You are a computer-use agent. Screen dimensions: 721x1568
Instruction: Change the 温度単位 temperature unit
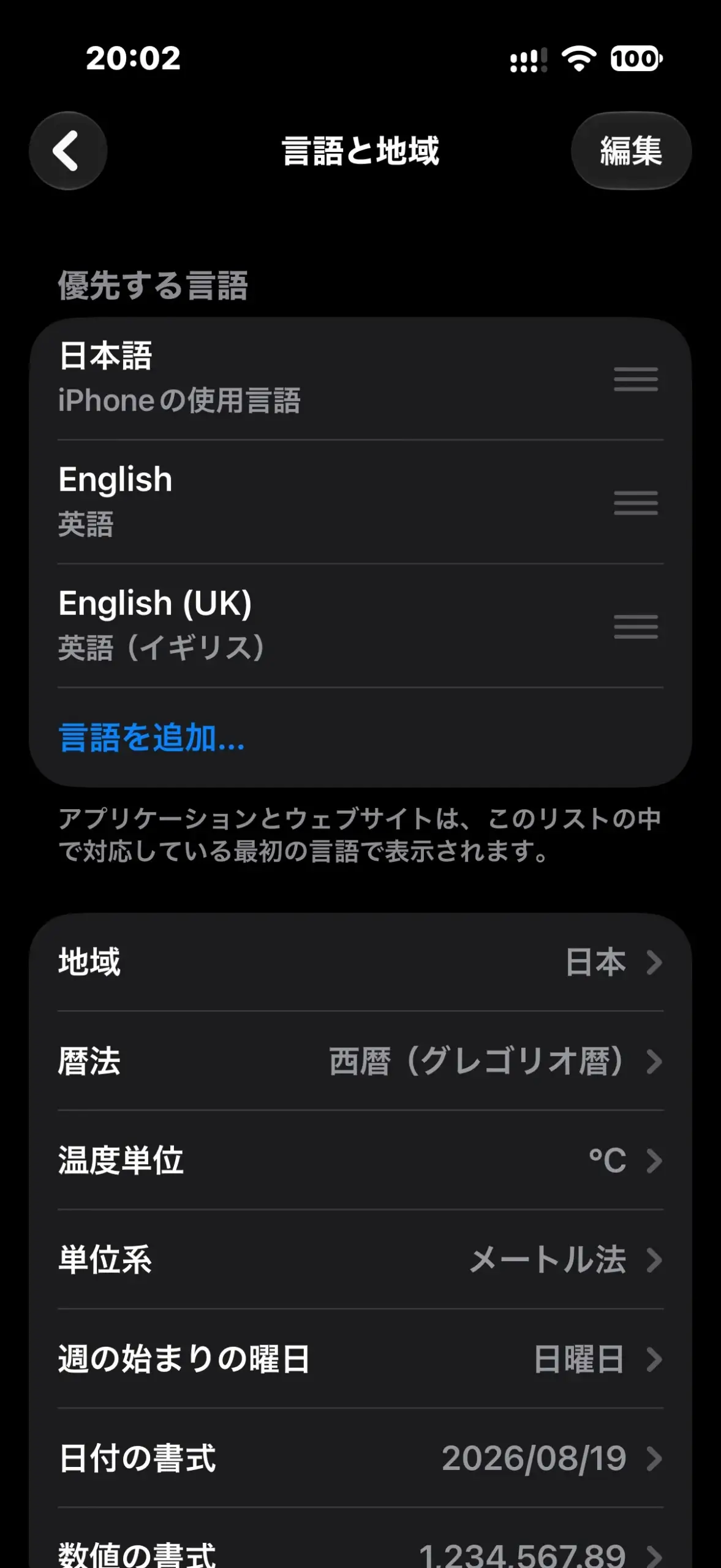coord(360,1160)
